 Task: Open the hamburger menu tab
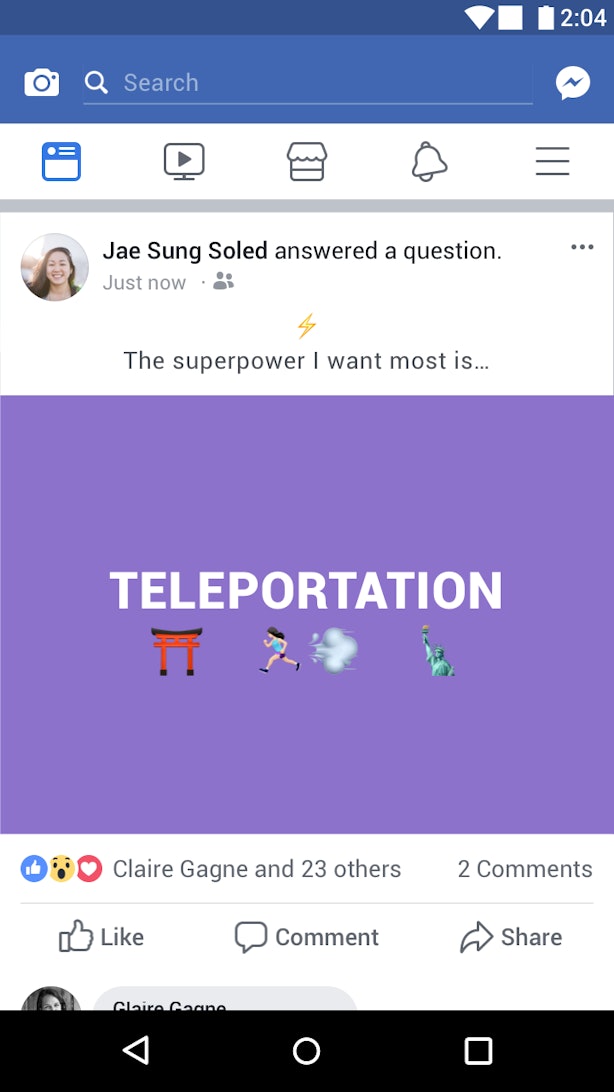point(552,161)
